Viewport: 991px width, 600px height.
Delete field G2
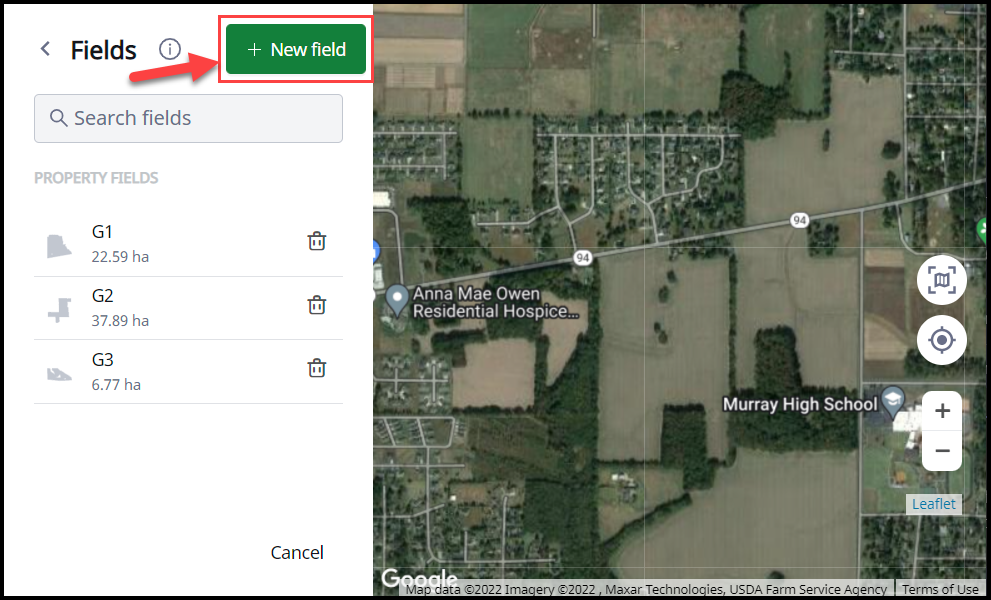(317, 305)
